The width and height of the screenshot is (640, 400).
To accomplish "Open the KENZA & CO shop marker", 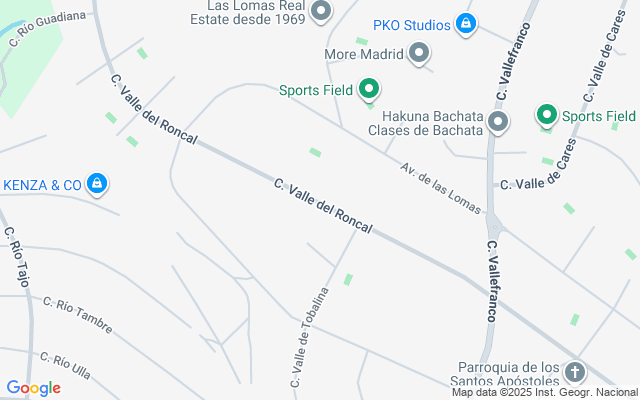I will coord(97,184).
